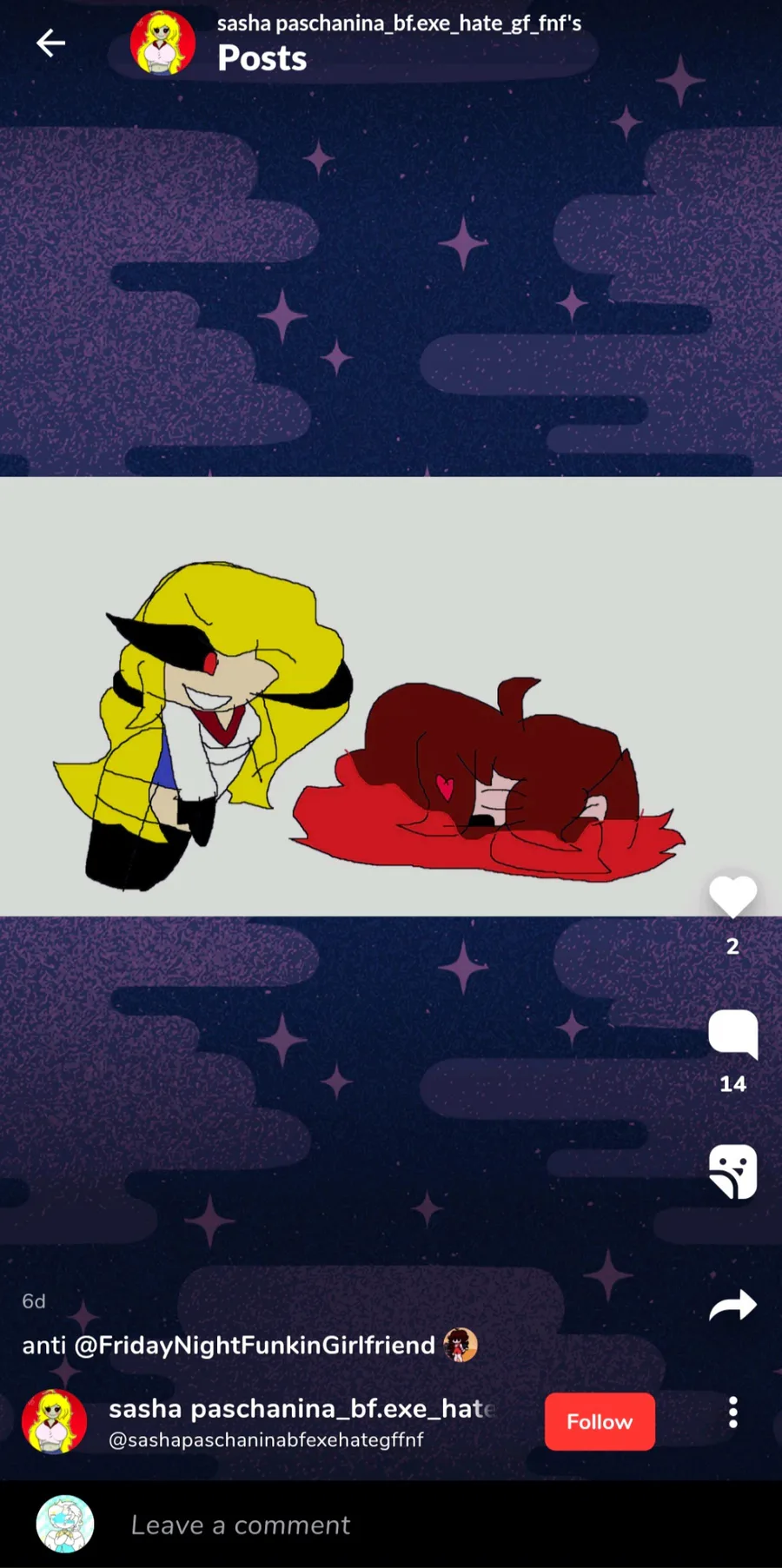Open the poster's avatar next to Follow
782x1568 pixels.
click(54, 1421)
